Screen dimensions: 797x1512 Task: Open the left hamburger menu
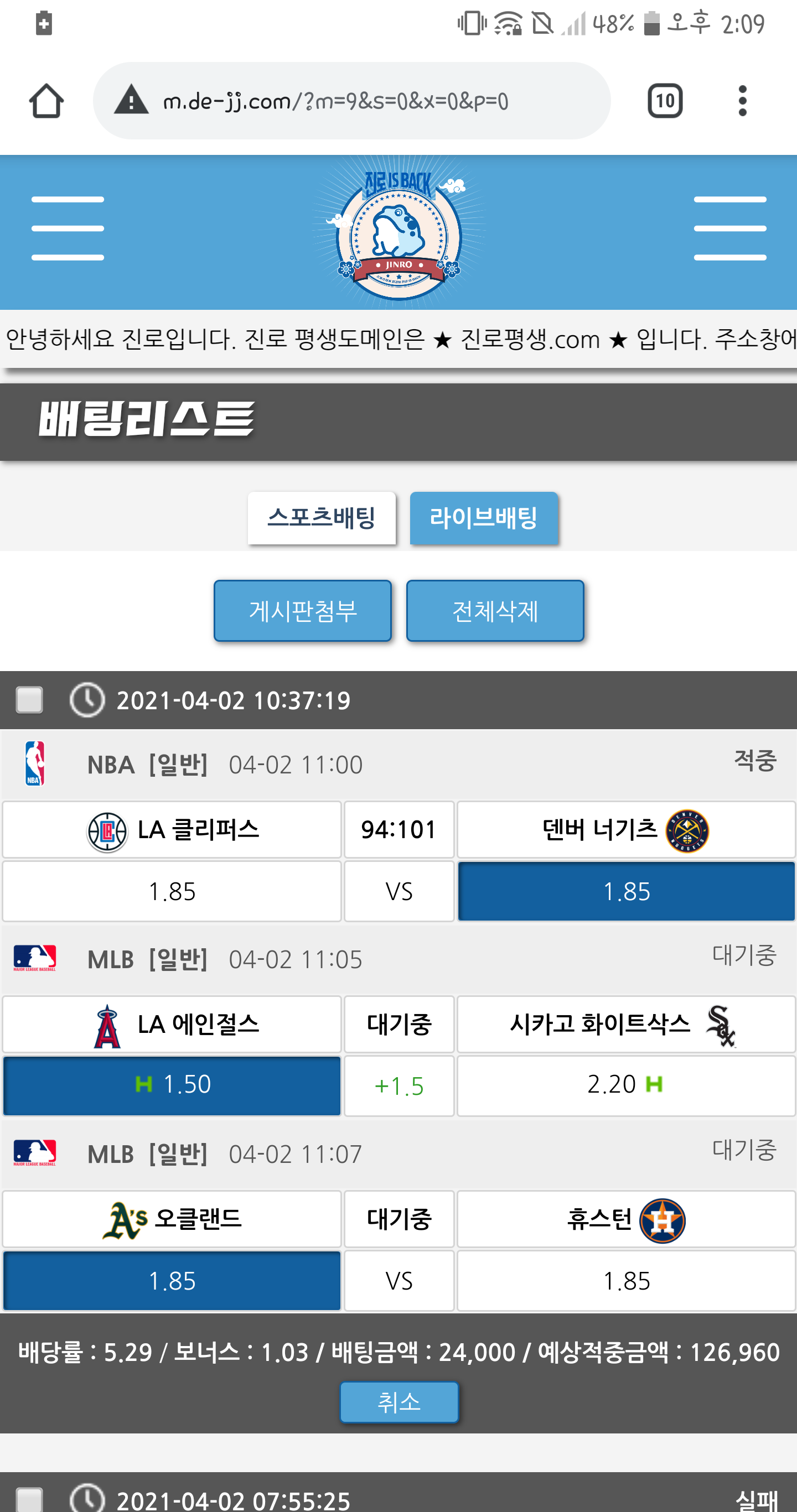pos(68,228)
